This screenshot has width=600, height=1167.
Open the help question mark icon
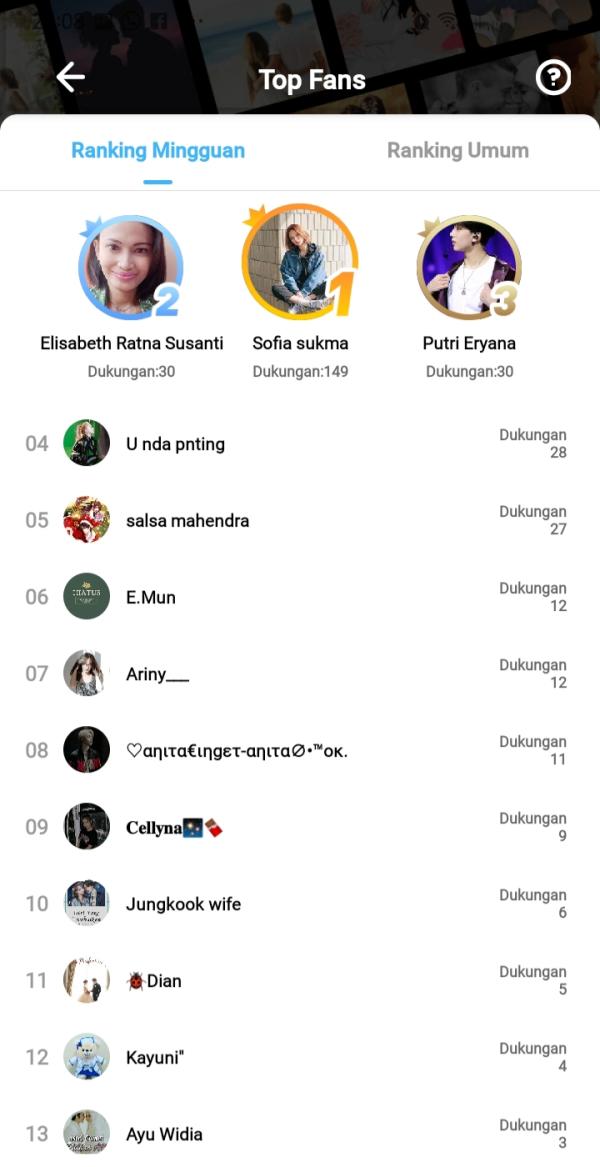(553, 78)
